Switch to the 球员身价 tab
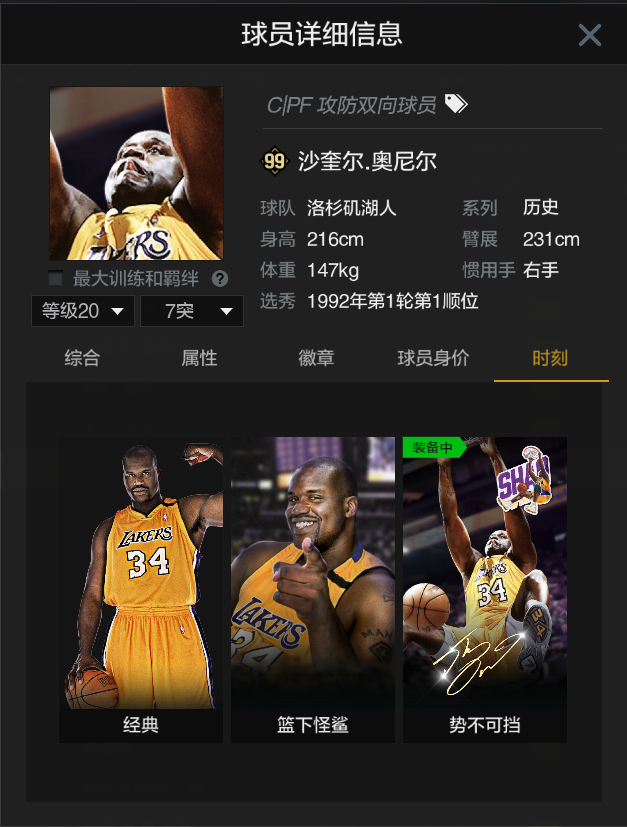This screenshot has height=827, width=627. pos(433,358)
